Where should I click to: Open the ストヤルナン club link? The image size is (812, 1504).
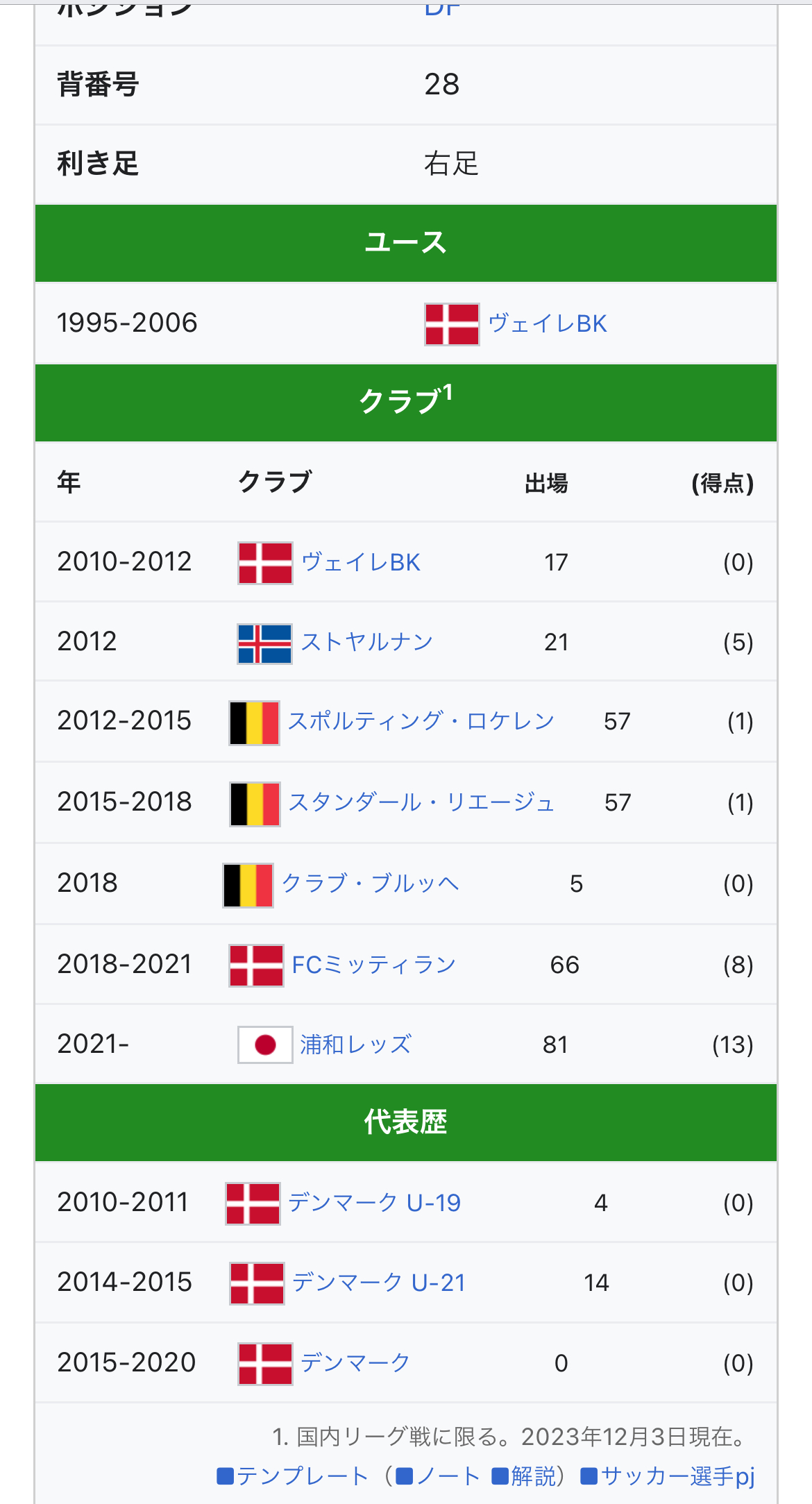point(367,642)
